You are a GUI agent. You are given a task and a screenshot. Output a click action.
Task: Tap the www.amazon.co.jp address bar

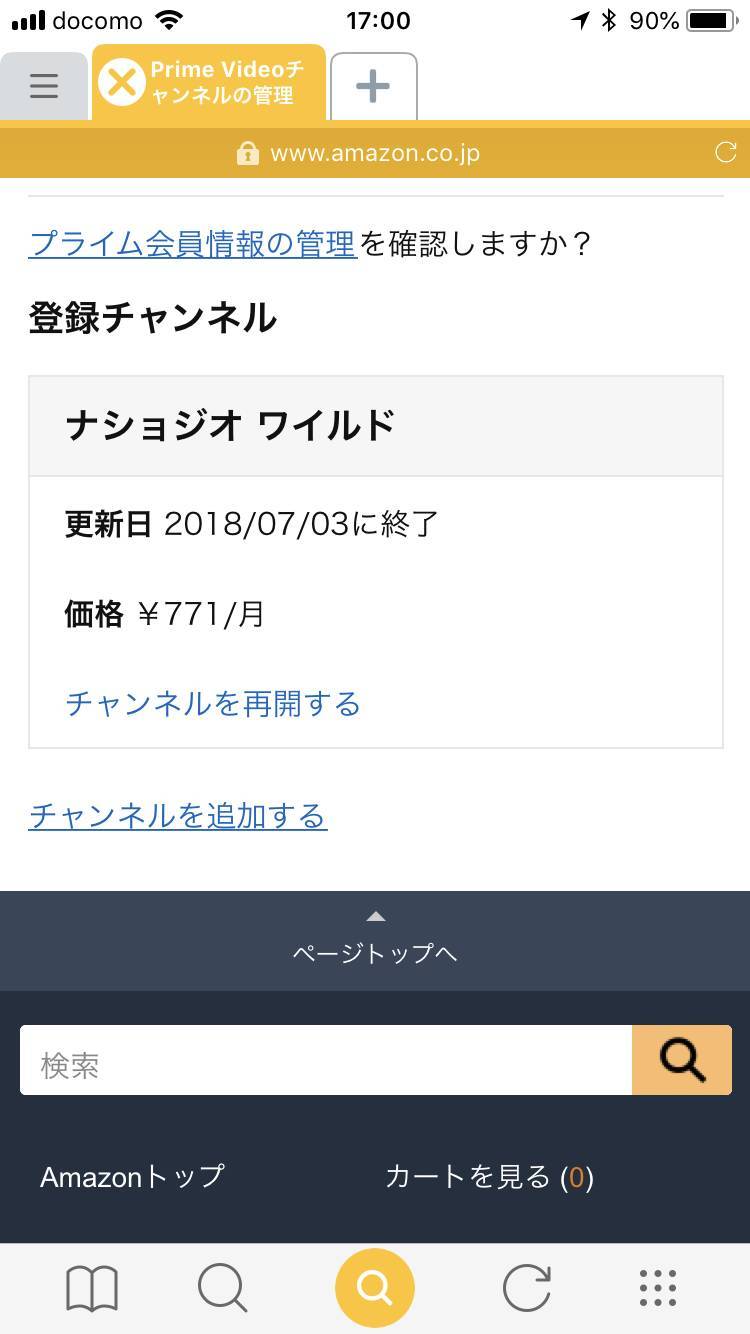pyautogui.click(x=375, y=153)
